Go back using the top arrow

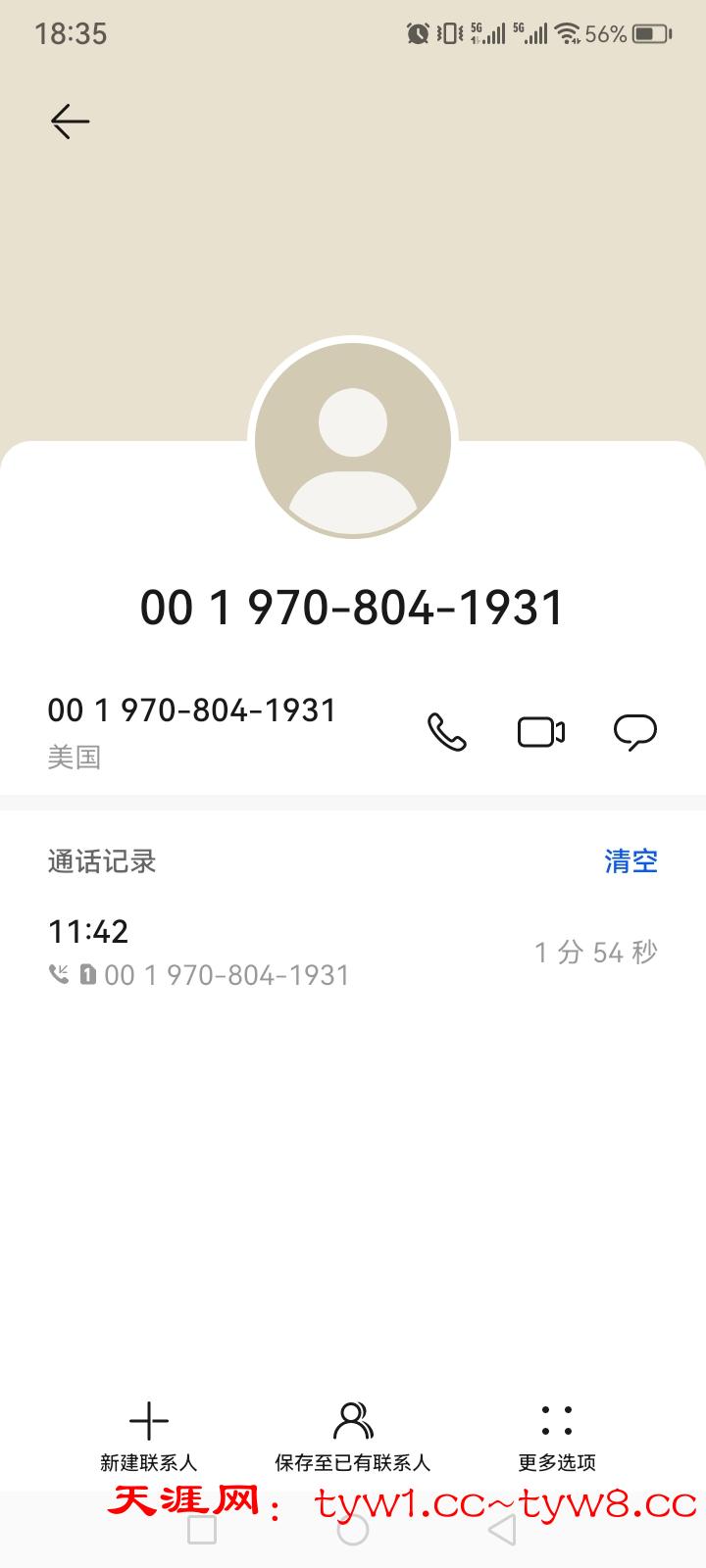(x=70, y=122)
